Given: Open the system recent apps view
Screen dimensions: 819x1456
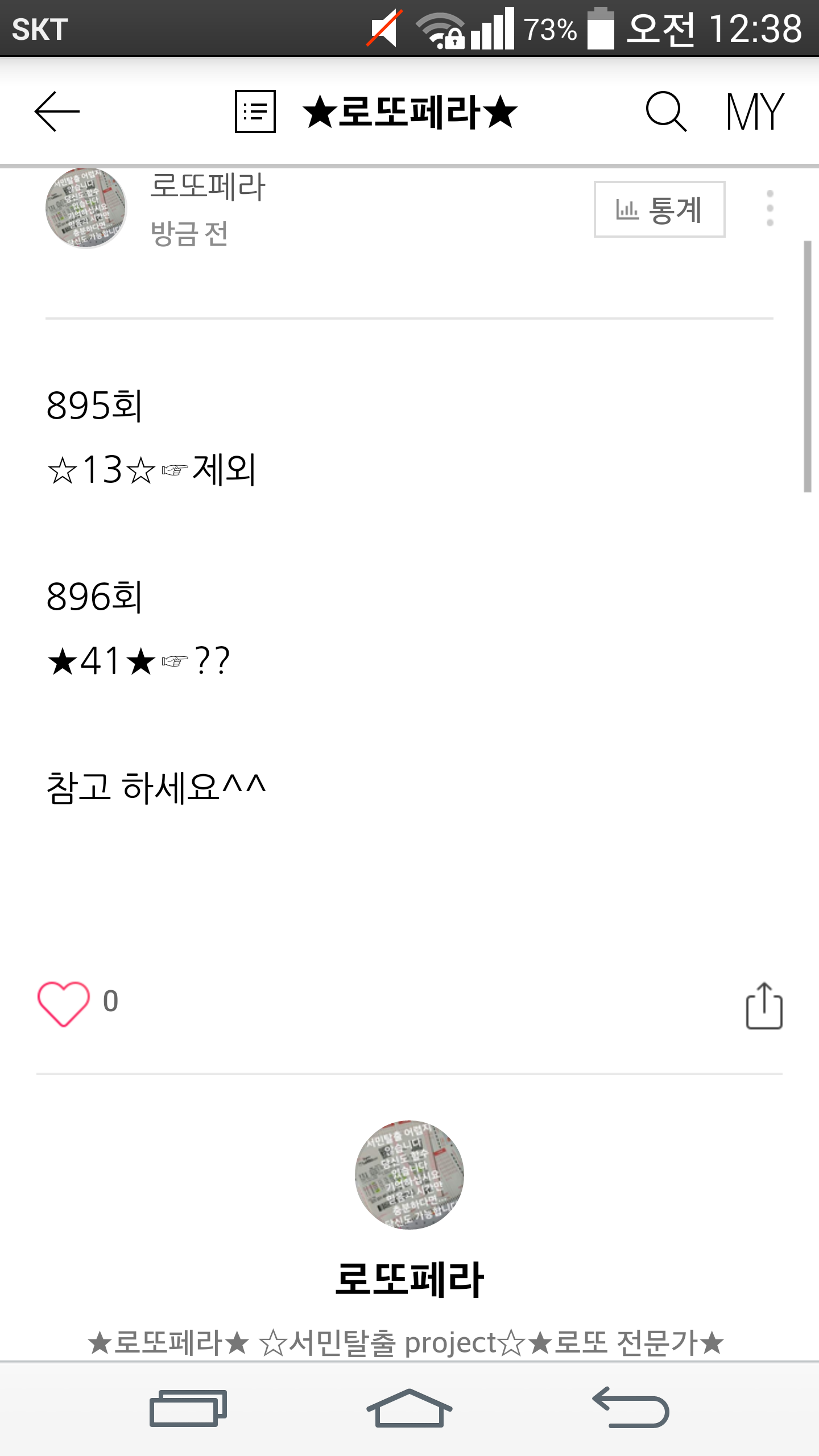Looking at the screenshot, I should [188, 1408].
